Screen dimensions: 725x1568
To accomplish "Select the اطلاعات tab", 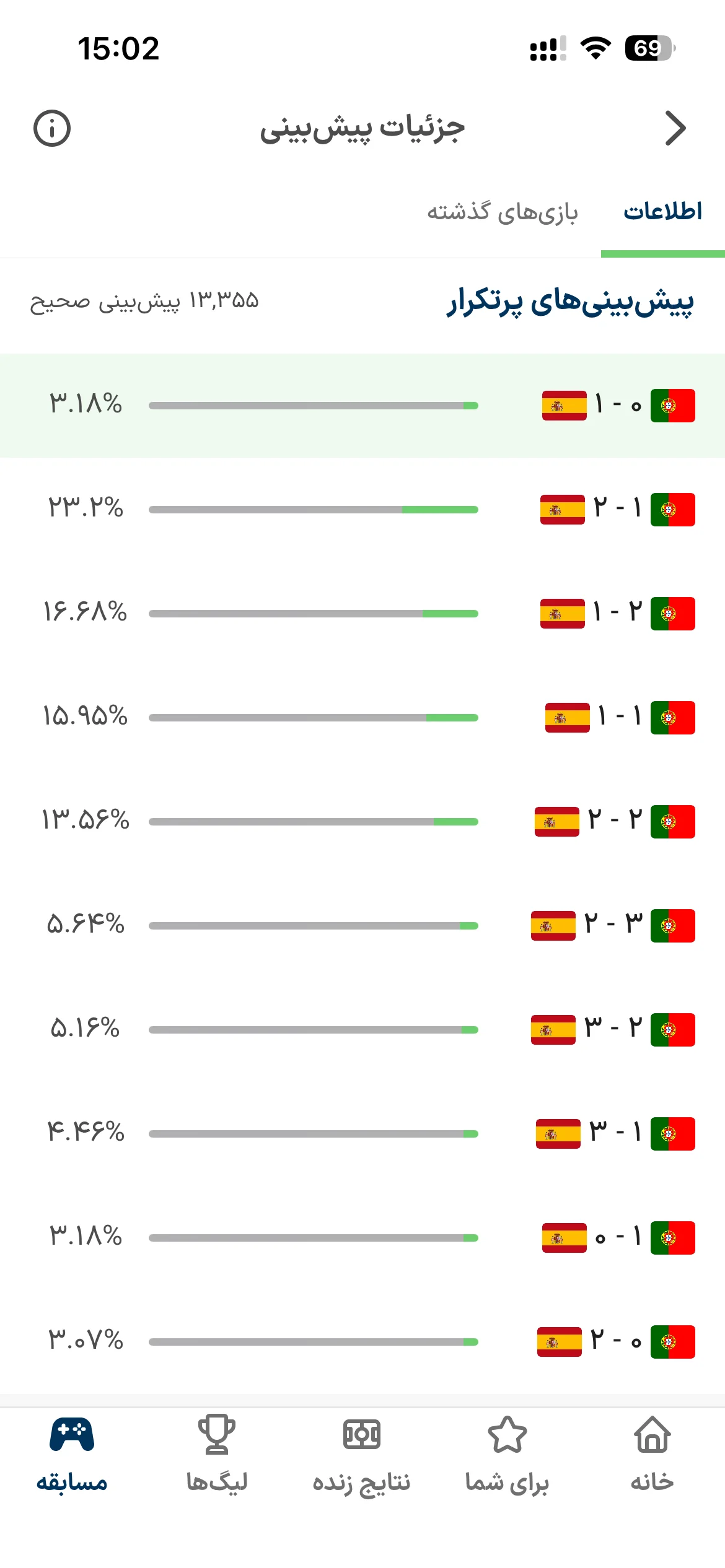I will point(662,212).
